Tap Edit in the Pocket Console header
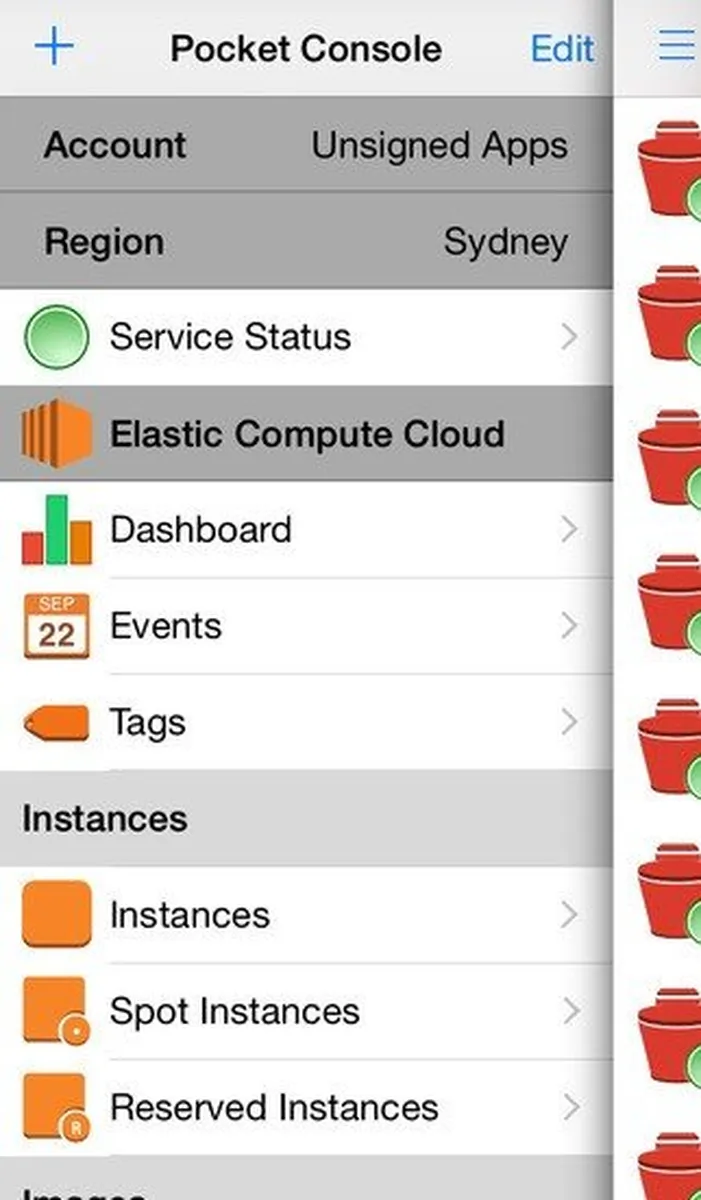 tap(562, 48)
